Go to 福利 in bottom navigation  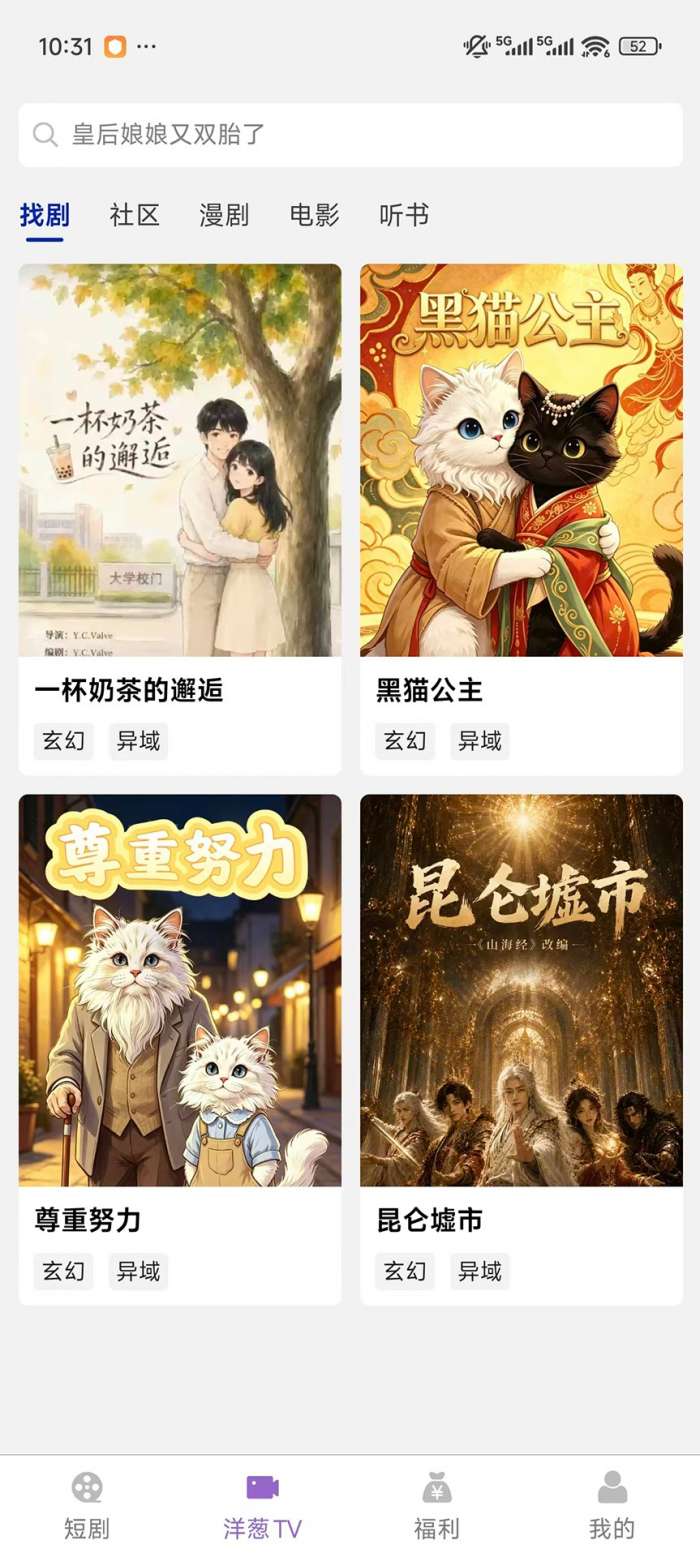(x=437, y=1506)
